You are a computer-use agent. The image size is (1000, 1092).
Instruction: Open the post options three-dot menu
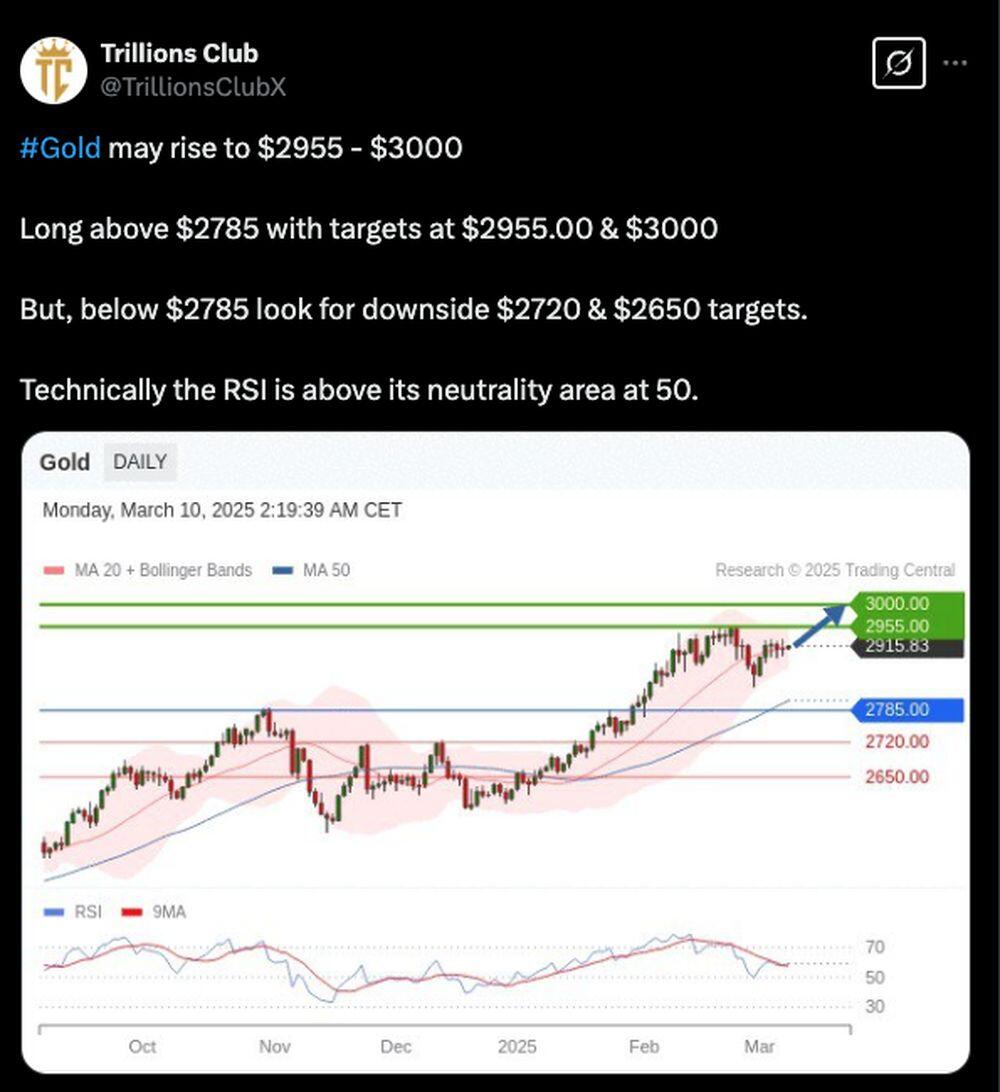[x=957, y=62]
